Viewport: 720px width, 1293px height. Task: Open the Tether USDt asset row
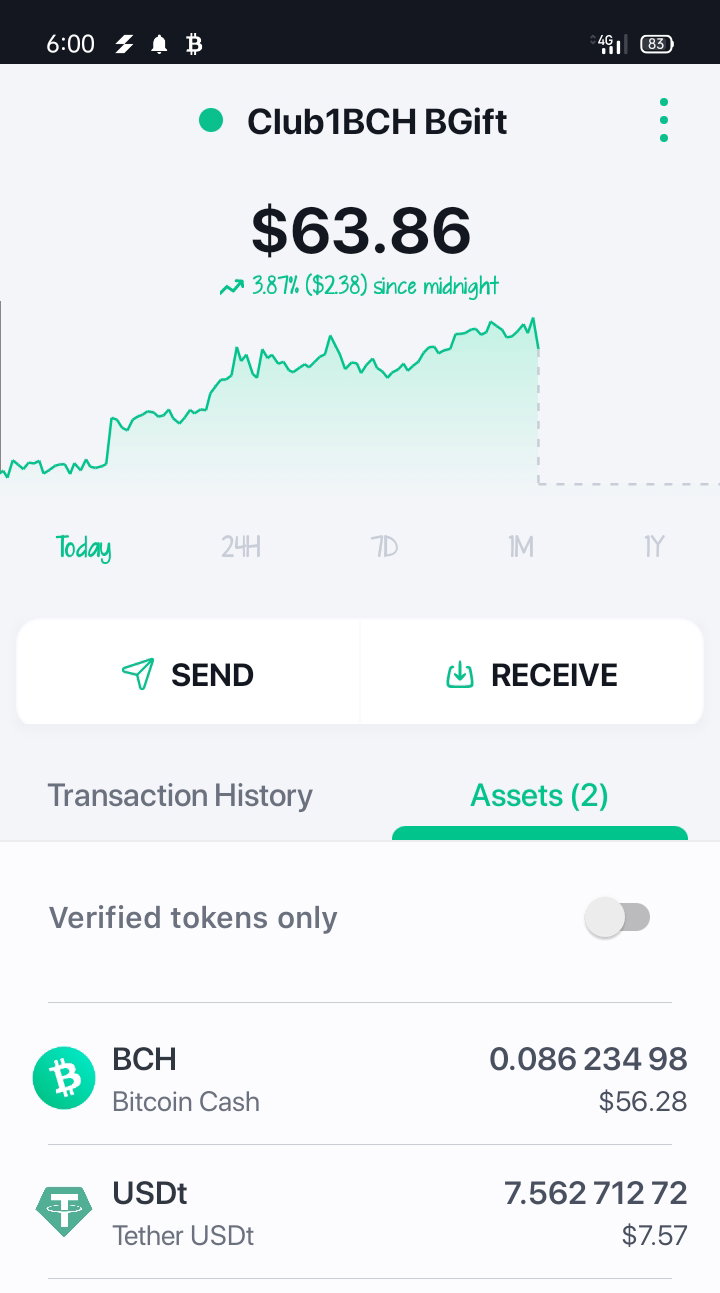point(360,1212)
